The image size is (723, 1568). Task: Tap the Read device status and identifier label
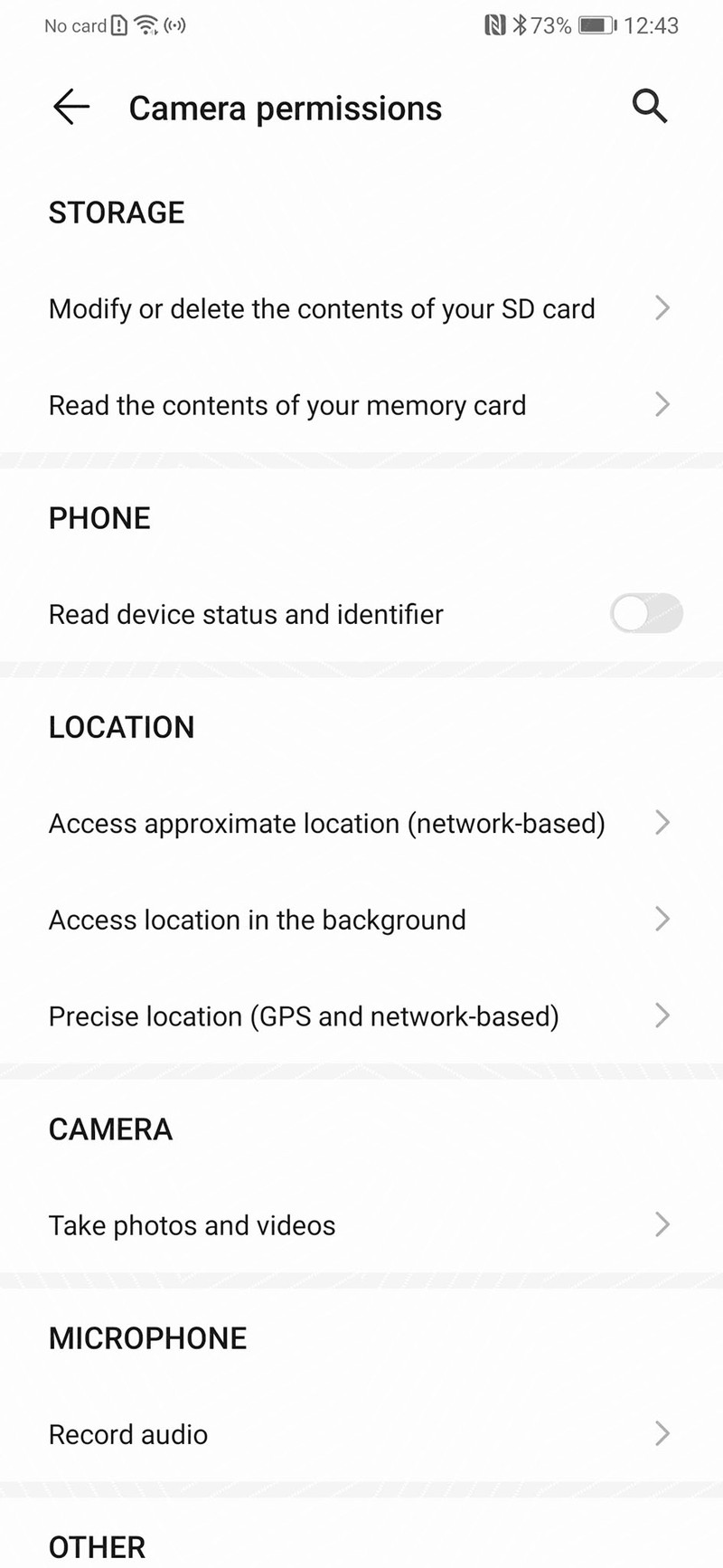pos(245,614)
